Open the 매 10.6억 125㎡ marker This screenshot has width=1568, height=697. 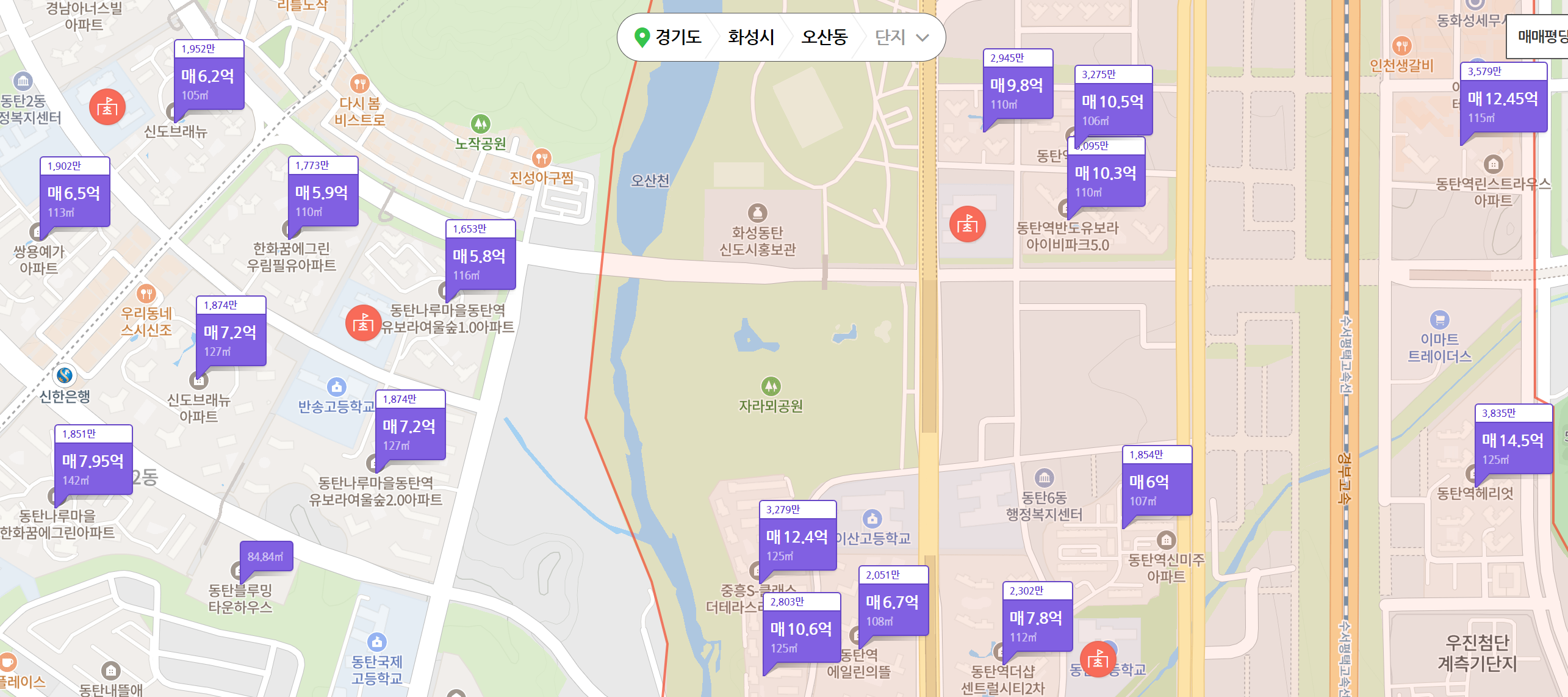[x=802, y=628]
